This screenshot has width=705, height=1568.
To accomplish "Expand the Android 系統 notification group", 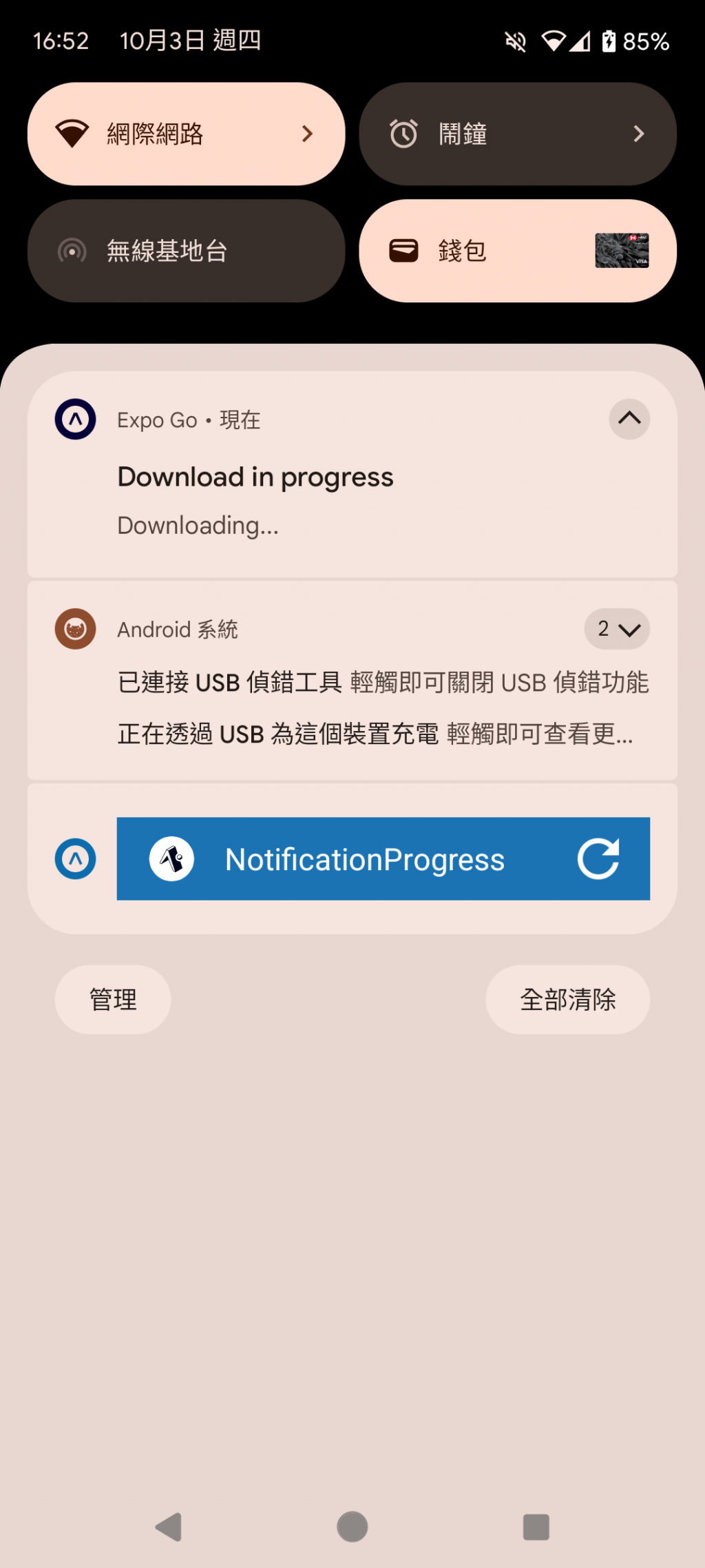I will (617, 628).
